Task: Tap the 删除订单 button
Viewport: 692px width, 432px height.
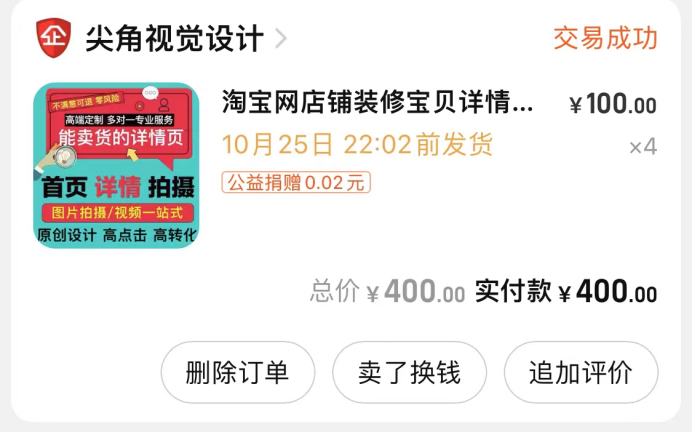Action: pyautogui.click(x=238, y=373)
